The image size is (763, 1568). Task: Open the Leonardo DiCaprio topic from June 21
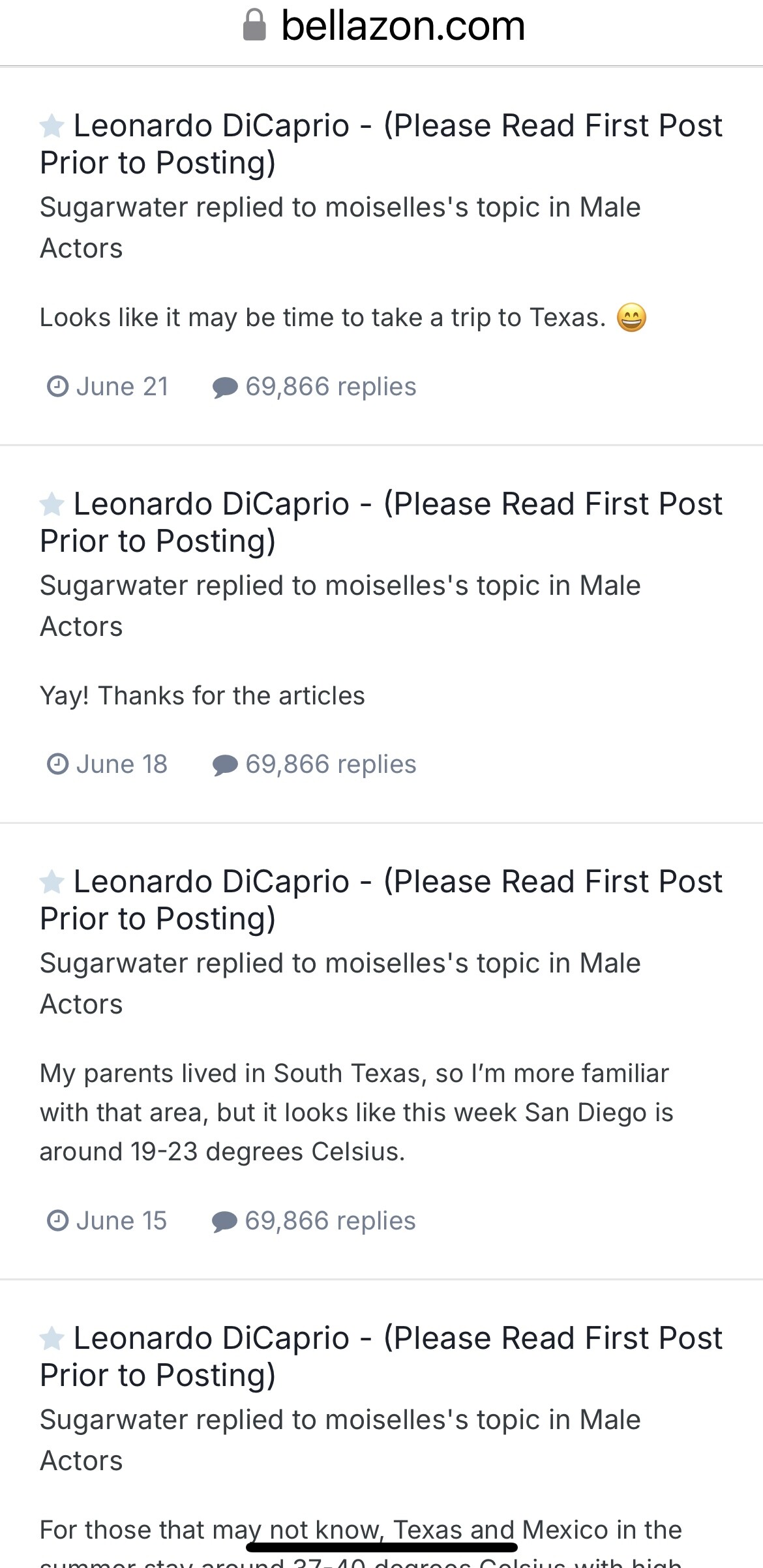(x=381, y=143)
